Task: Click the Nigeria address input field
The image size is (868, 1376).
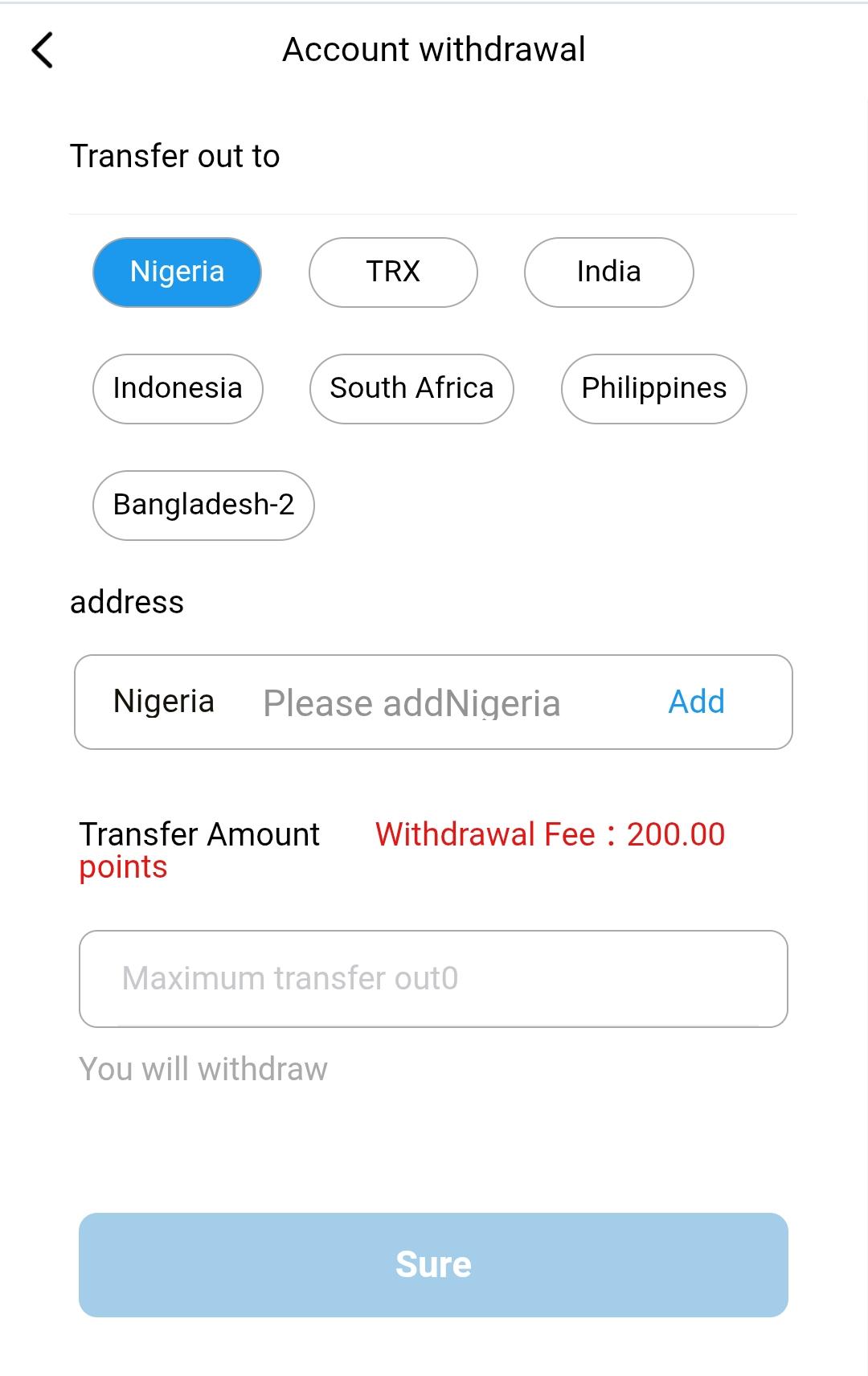Action: 434,702
